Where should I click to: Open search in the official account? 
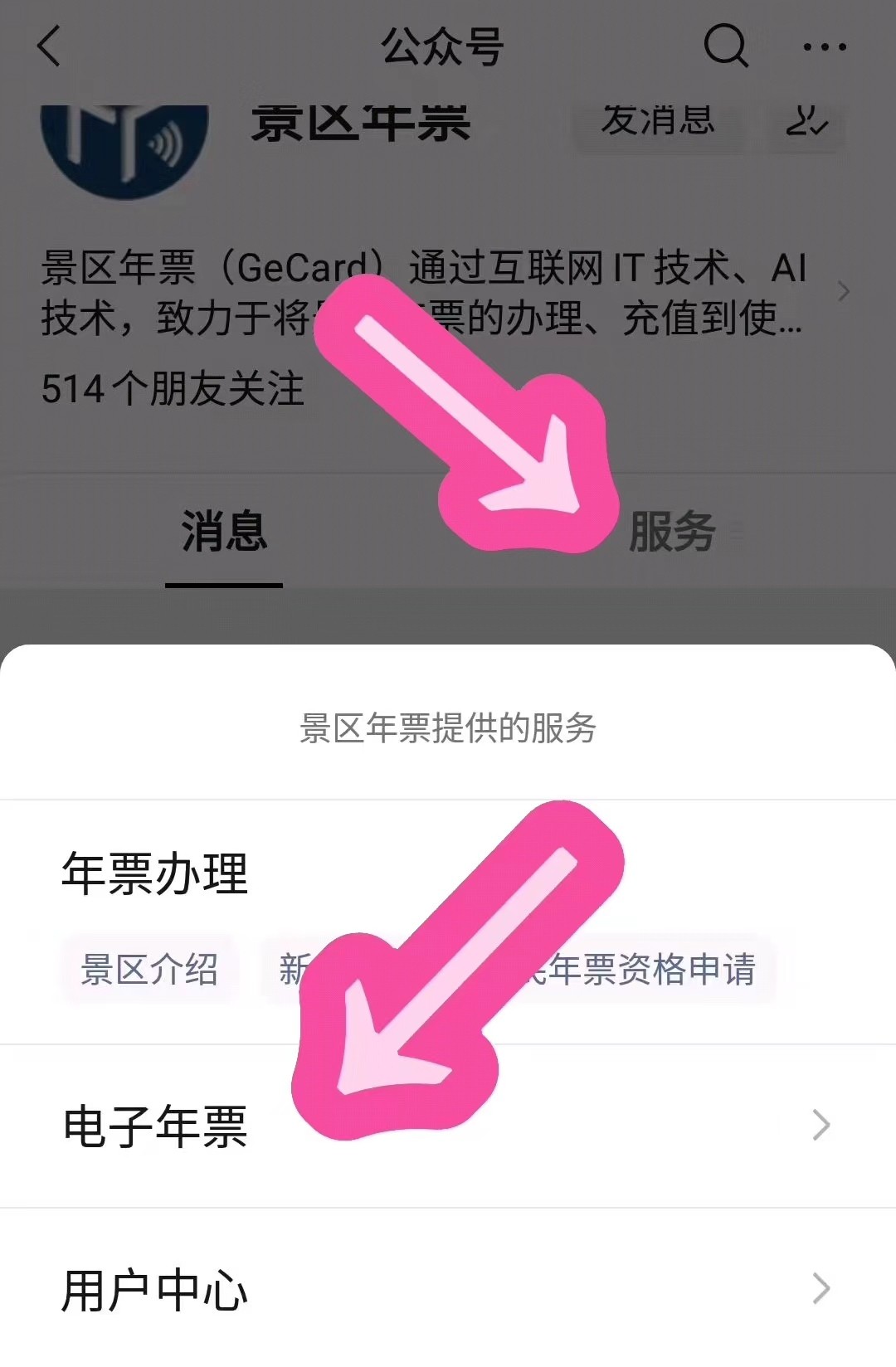(x=726, y=46)
